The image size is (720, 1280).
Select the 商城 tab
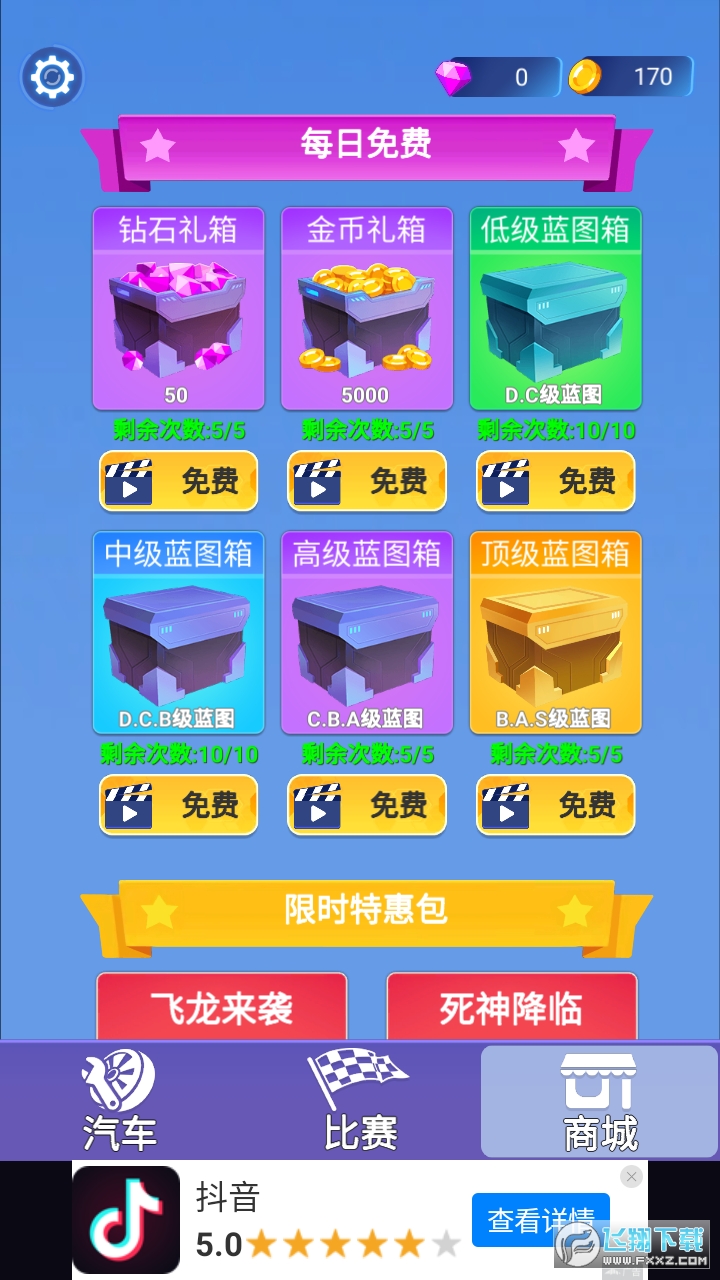(x=599, y=1101)
